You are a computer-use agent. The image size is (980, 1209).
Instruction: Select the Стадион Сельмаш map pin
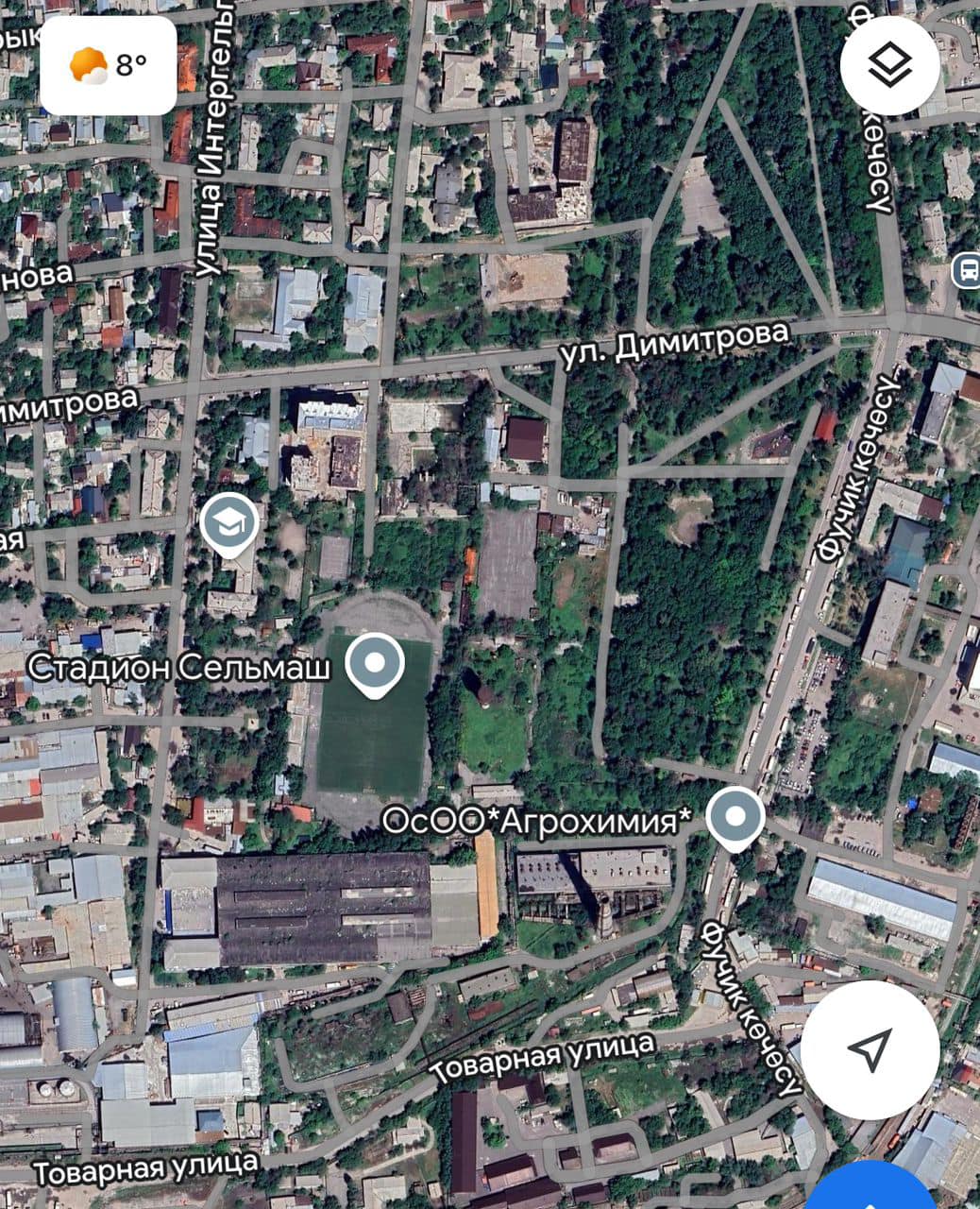(x=375, y=664)
